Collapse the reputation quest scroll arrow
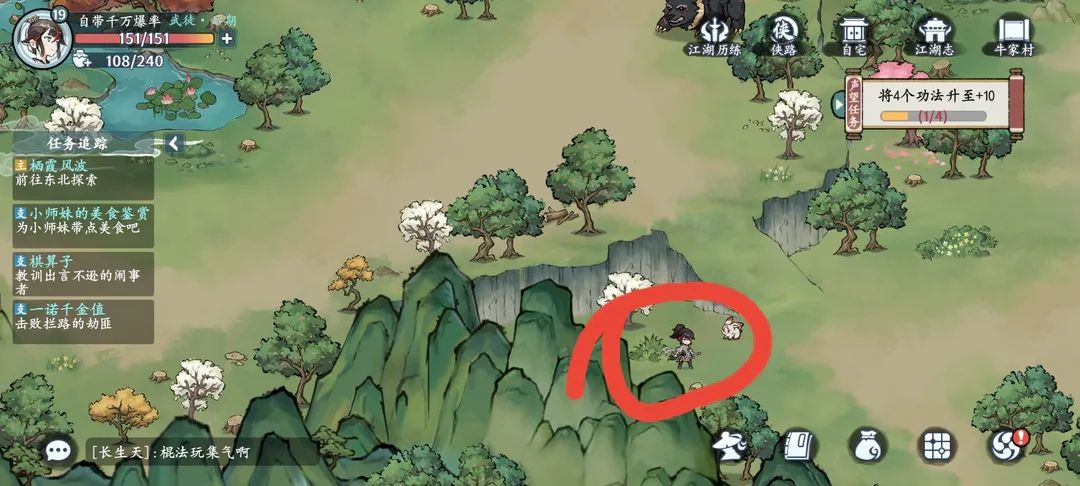Viewport: 1080px width, 486px height. coord(838,104)
